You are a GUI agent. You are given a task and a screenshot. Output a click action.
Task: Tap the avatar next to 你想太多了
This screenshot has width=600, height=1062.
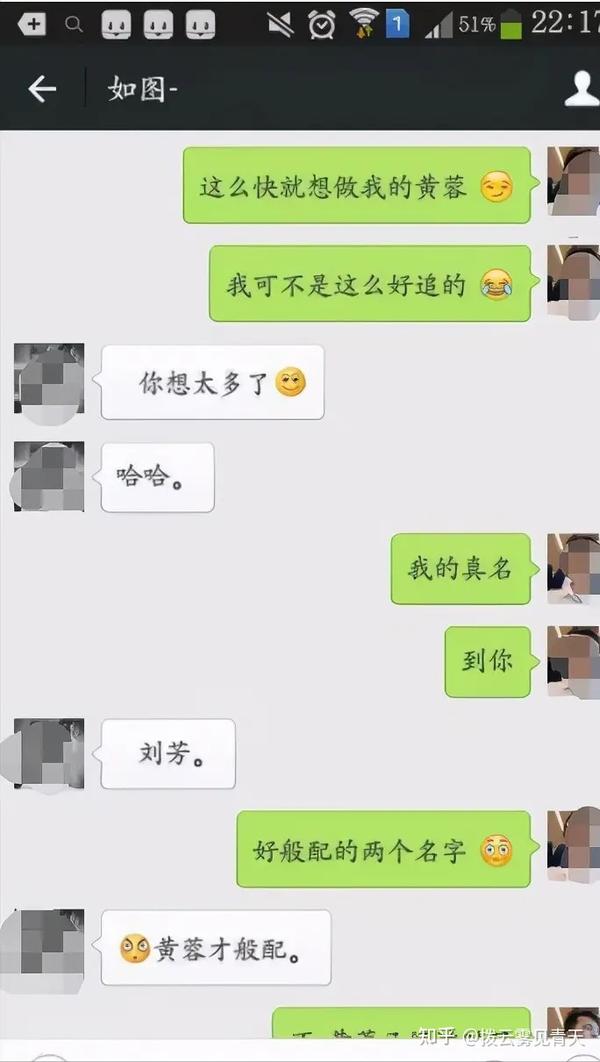coord(49,379)
